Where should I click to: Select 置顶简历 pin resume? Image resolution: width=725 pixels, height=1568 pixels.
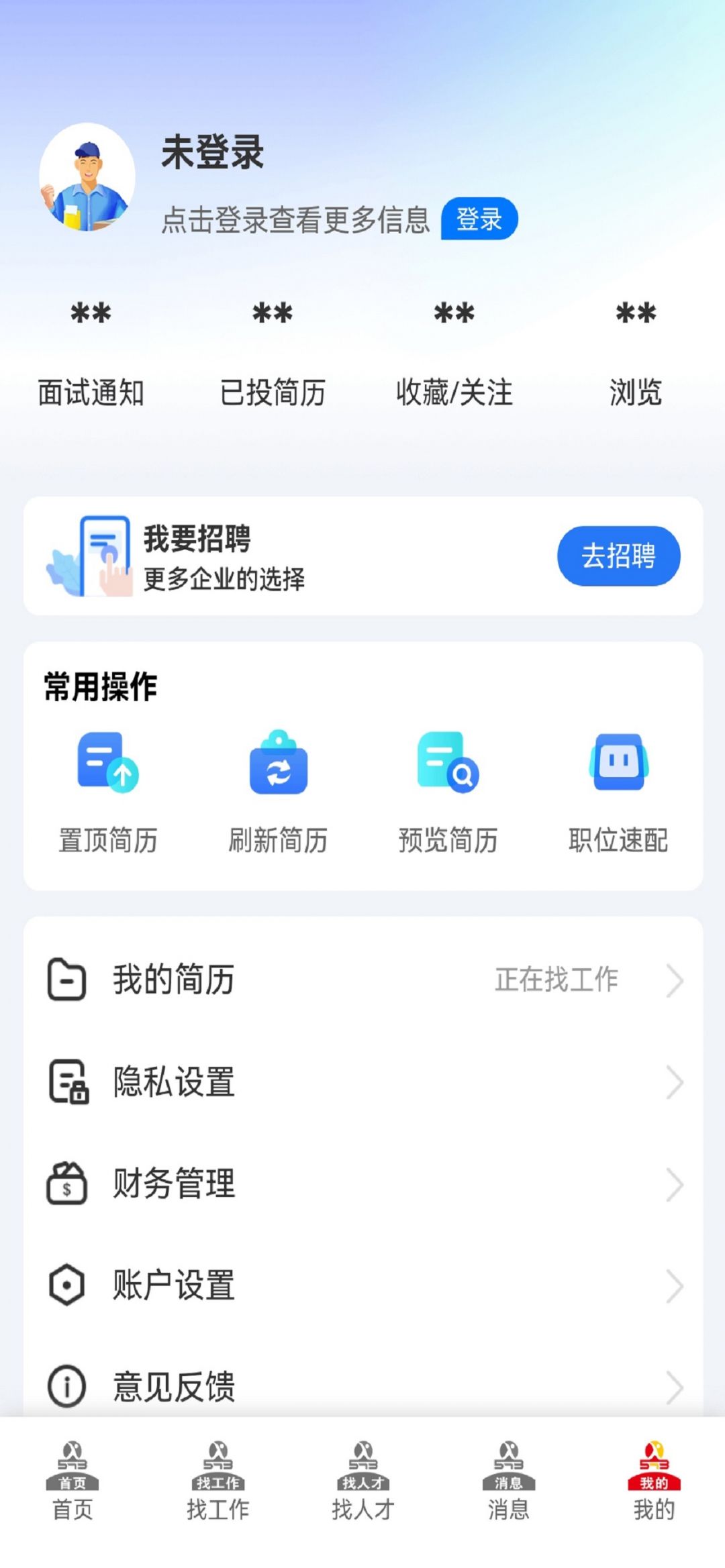pyautogui.click(x=108, y=790)
